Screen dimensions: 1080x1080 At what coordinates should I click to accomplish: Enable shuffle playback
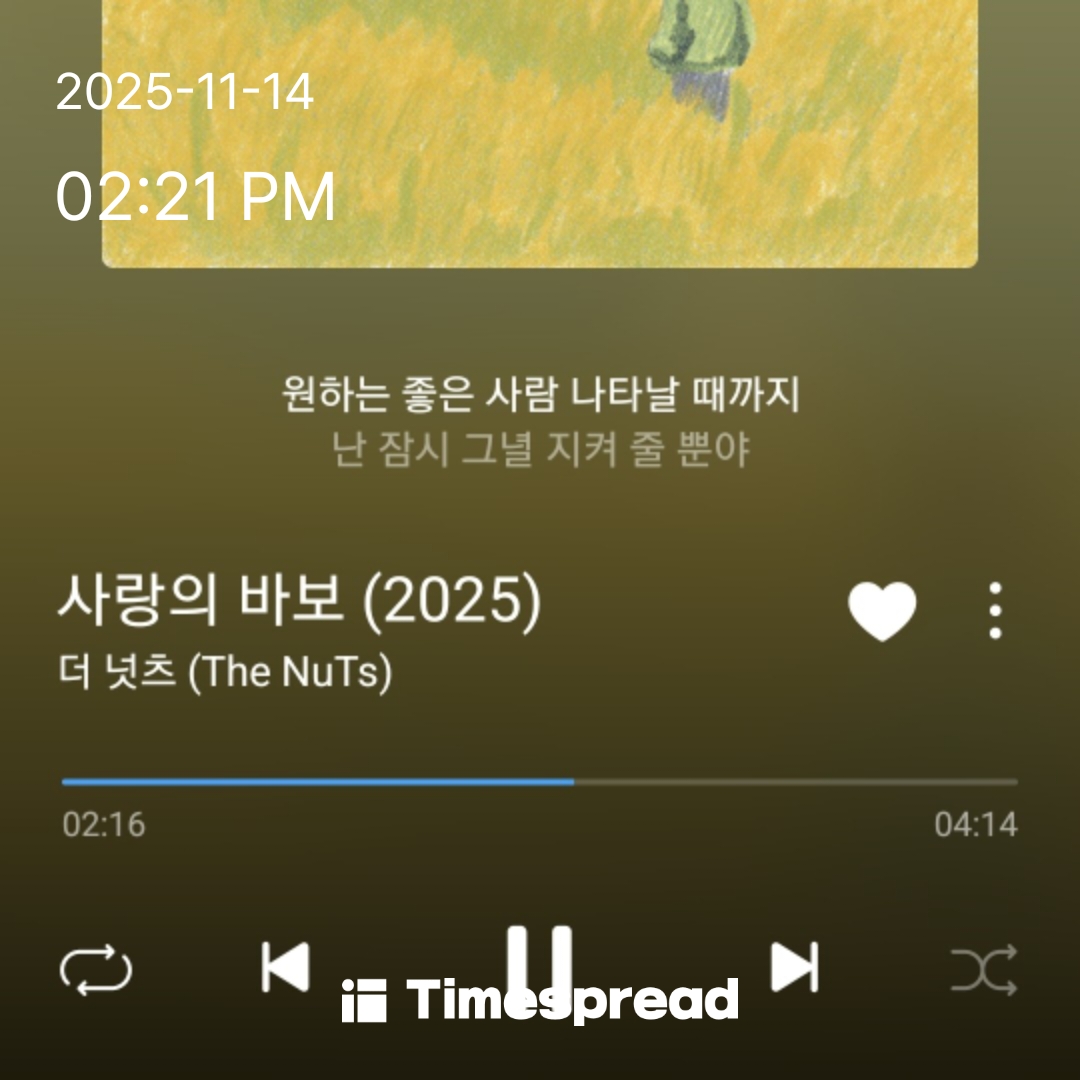click(984, 969)
